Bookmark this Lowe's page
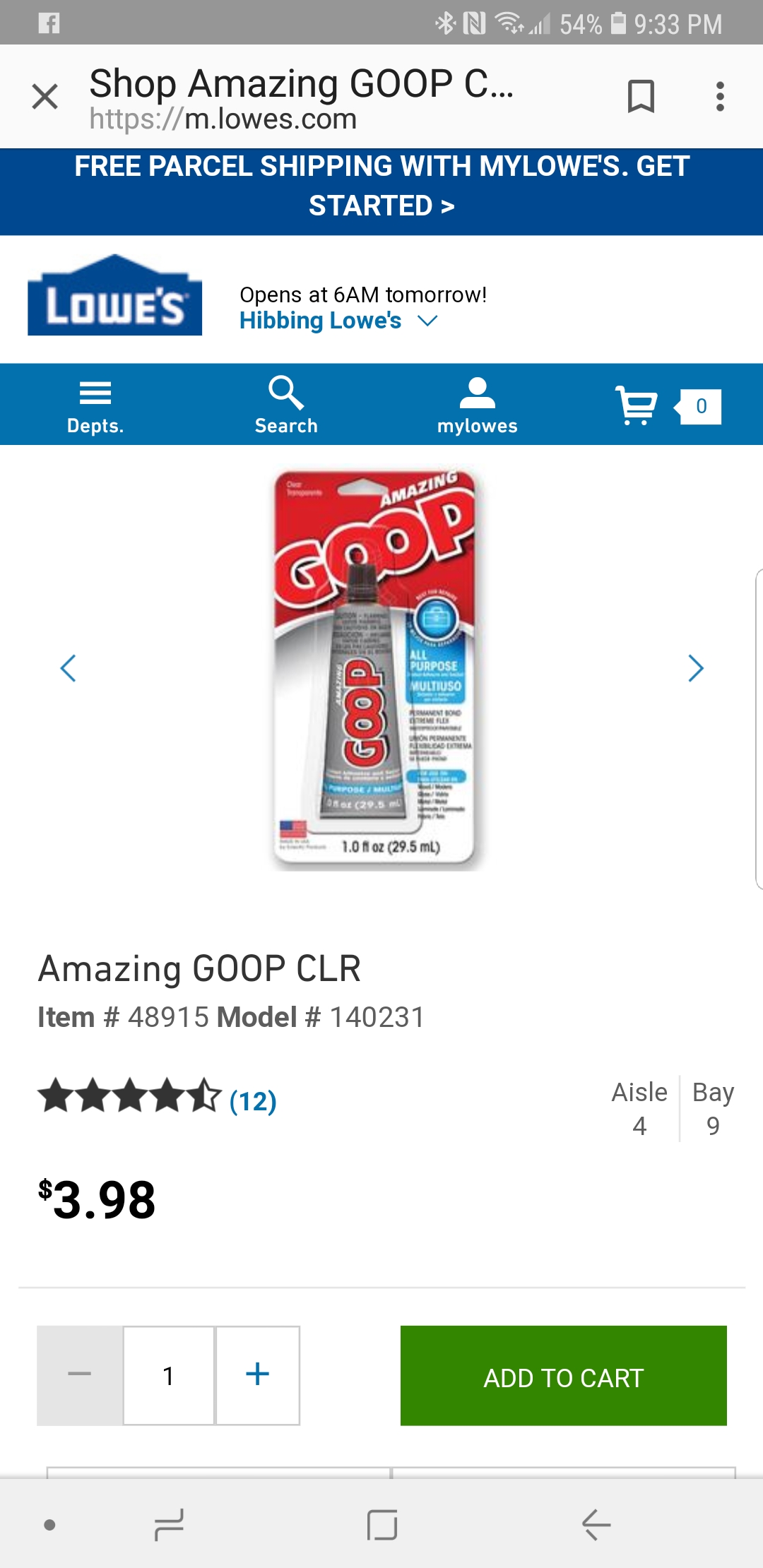763x1568 pixels. point(641,96)
